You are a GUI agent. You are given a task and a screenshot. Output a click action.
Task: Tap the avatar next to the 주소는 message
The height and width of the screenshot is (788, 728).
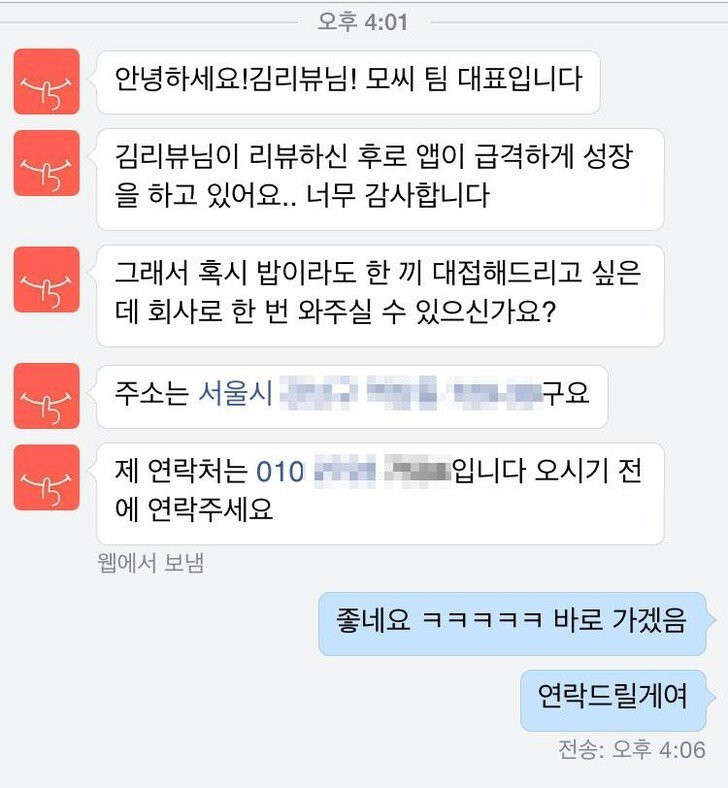click(x=46, y=395)
